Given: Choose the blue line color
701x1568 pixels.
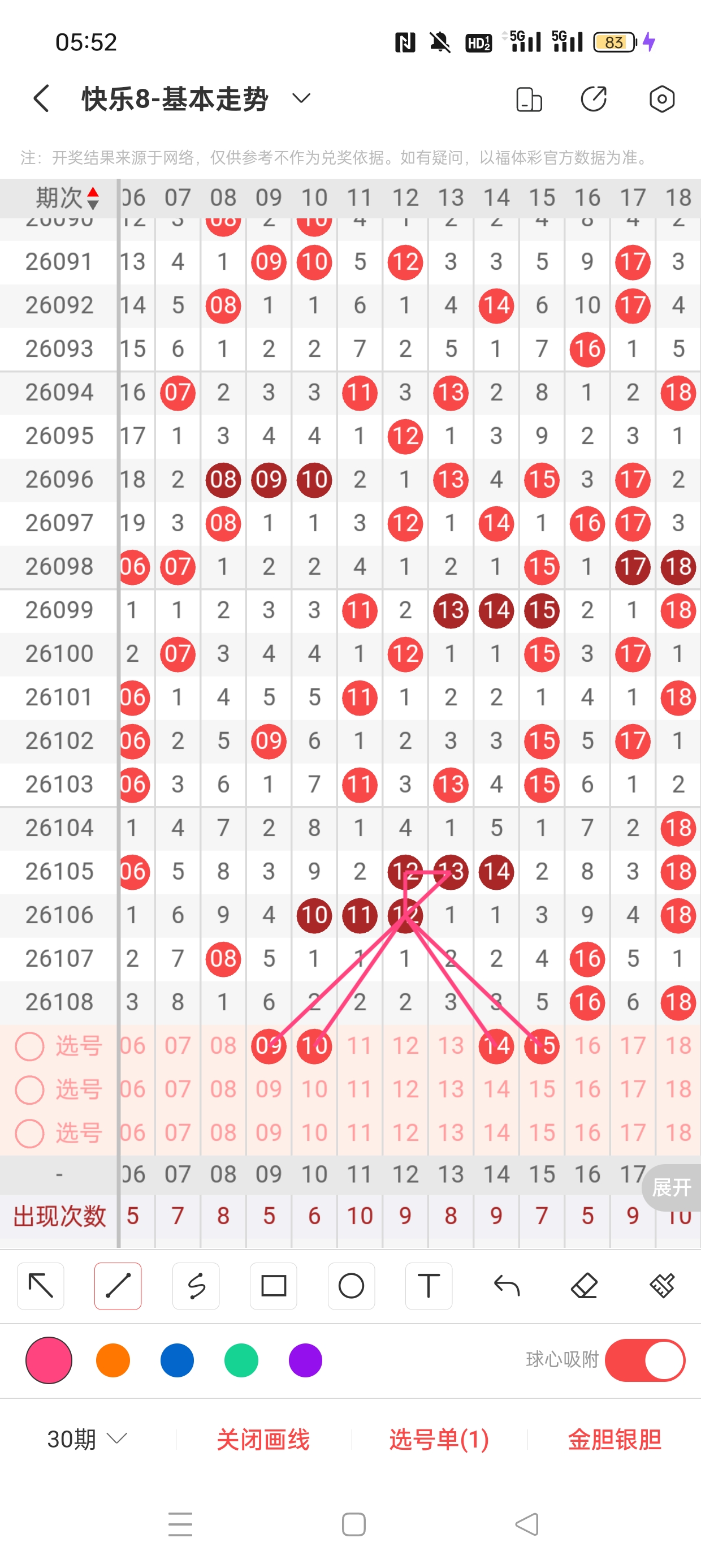Looking at the screenshot, I should pyautogui.click(x=177, y=1360).
